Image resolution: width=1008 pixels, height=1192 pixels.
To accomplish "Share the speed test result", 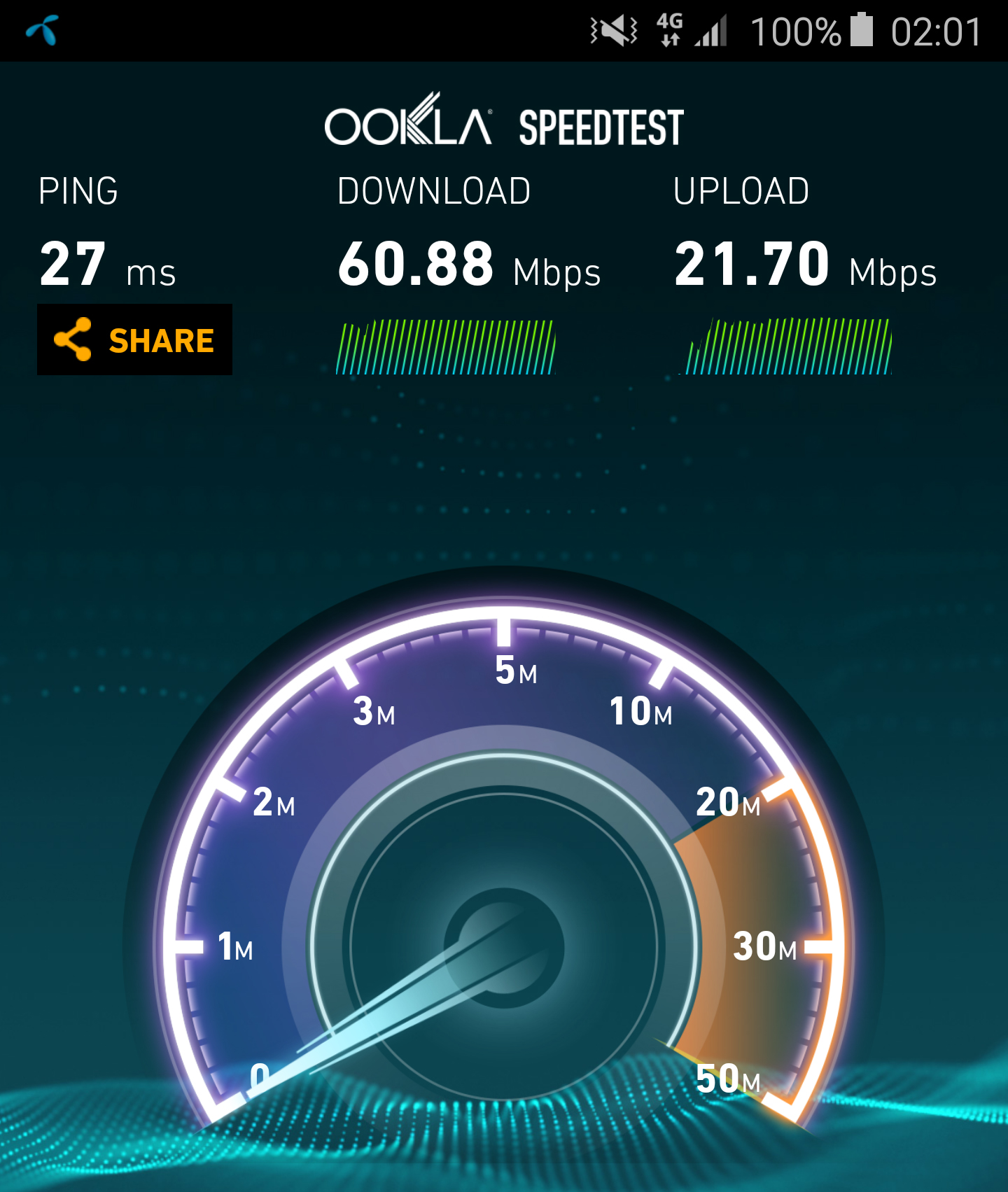I will (134, 339).
